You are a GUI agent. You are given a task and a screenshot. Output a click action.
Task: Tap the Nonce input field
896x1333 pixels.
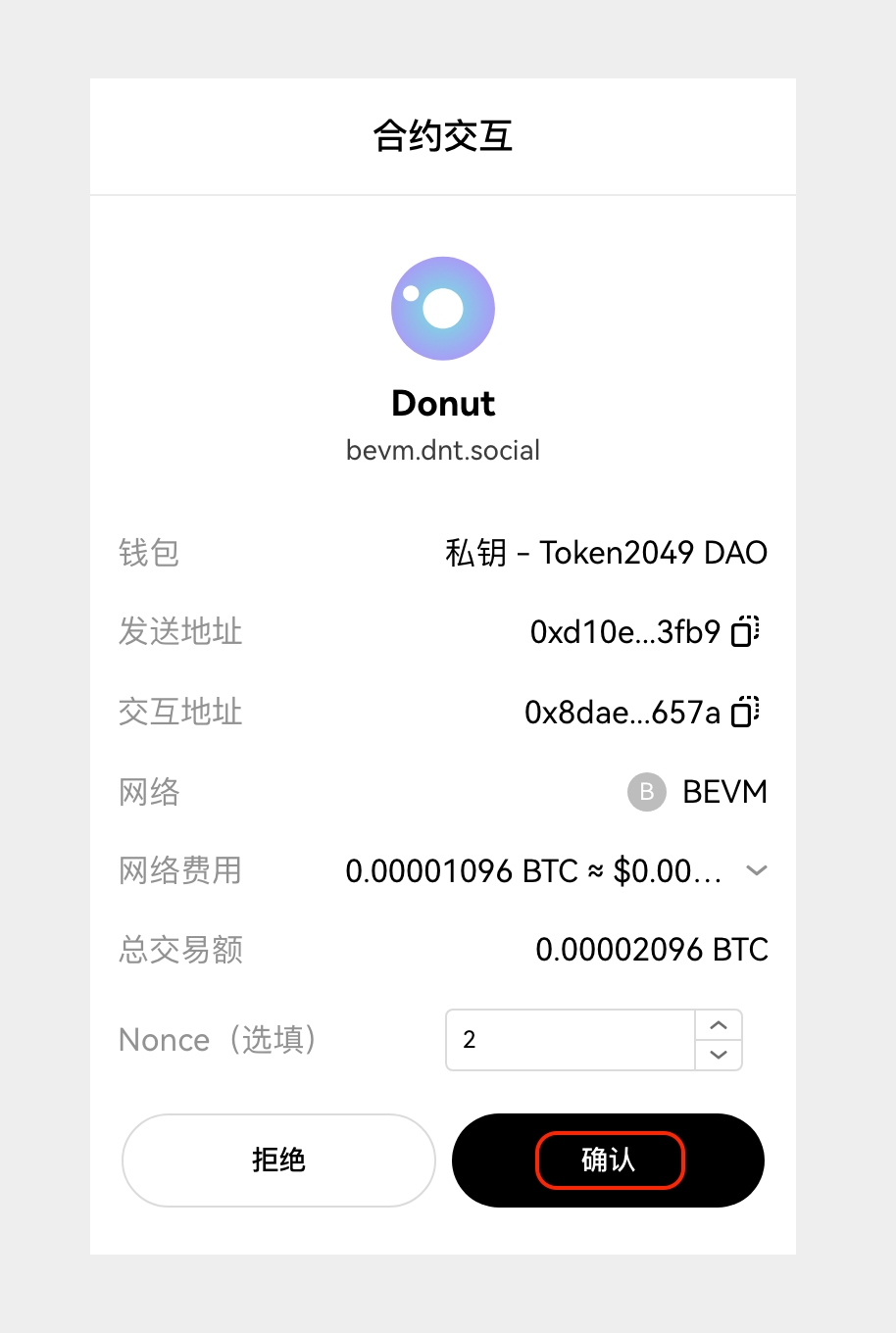[x=570, y=1040]
